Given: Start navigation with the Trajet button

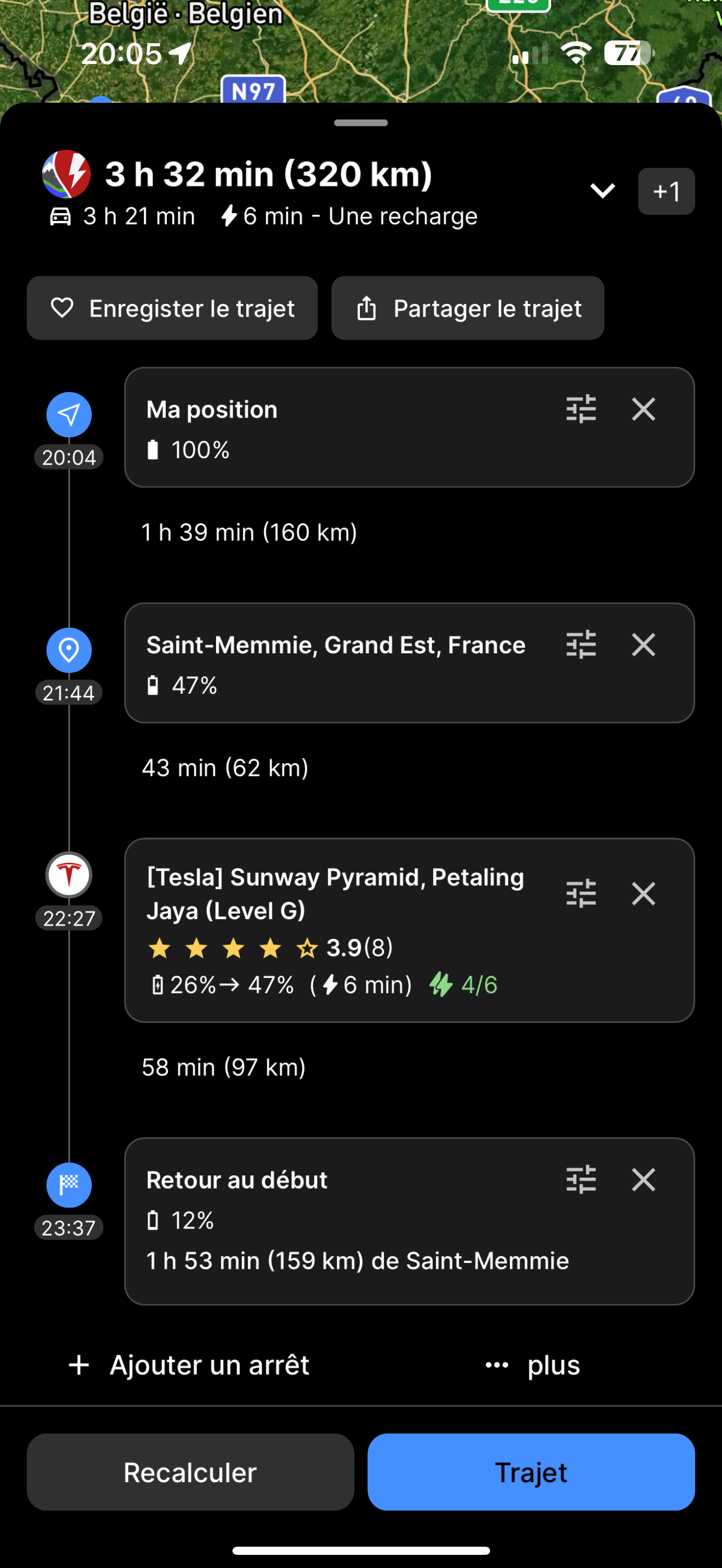Looking at the screenshot, I should pos(531,1472).
